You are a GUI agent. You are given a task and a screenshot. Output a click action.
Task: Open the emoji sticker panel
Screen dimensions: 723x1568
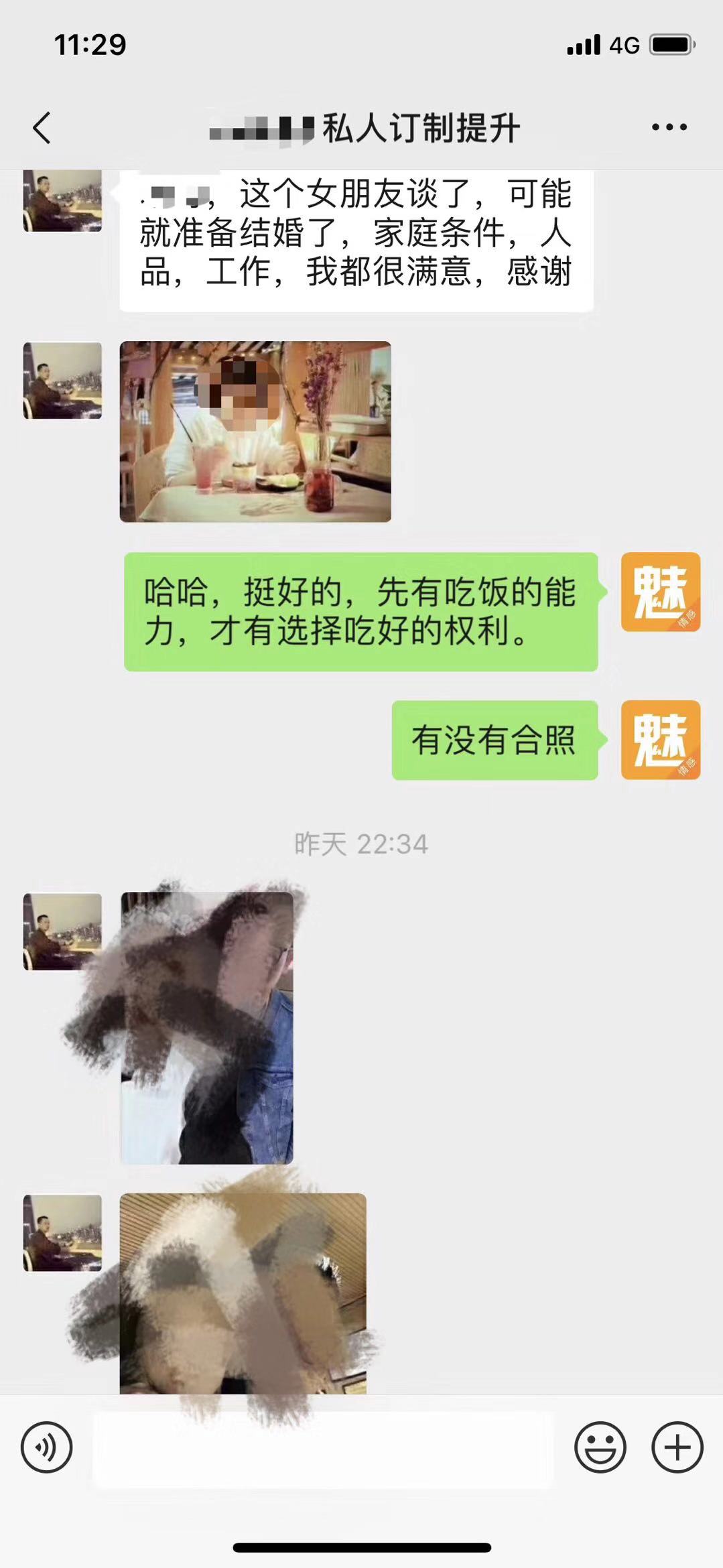tap(600, 1447)
